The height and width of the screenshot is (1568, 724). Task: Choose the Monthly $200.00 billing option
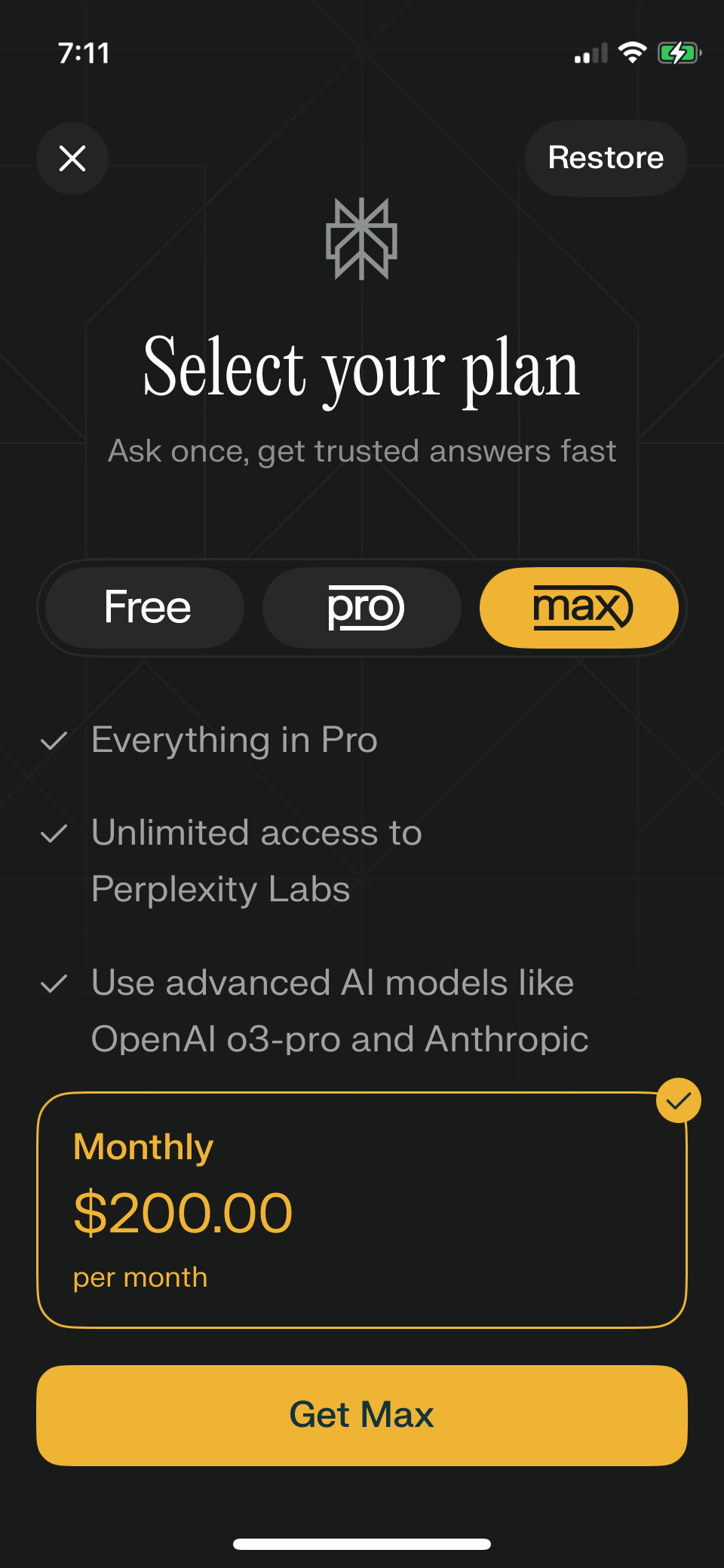click(x=362, y=1210)
